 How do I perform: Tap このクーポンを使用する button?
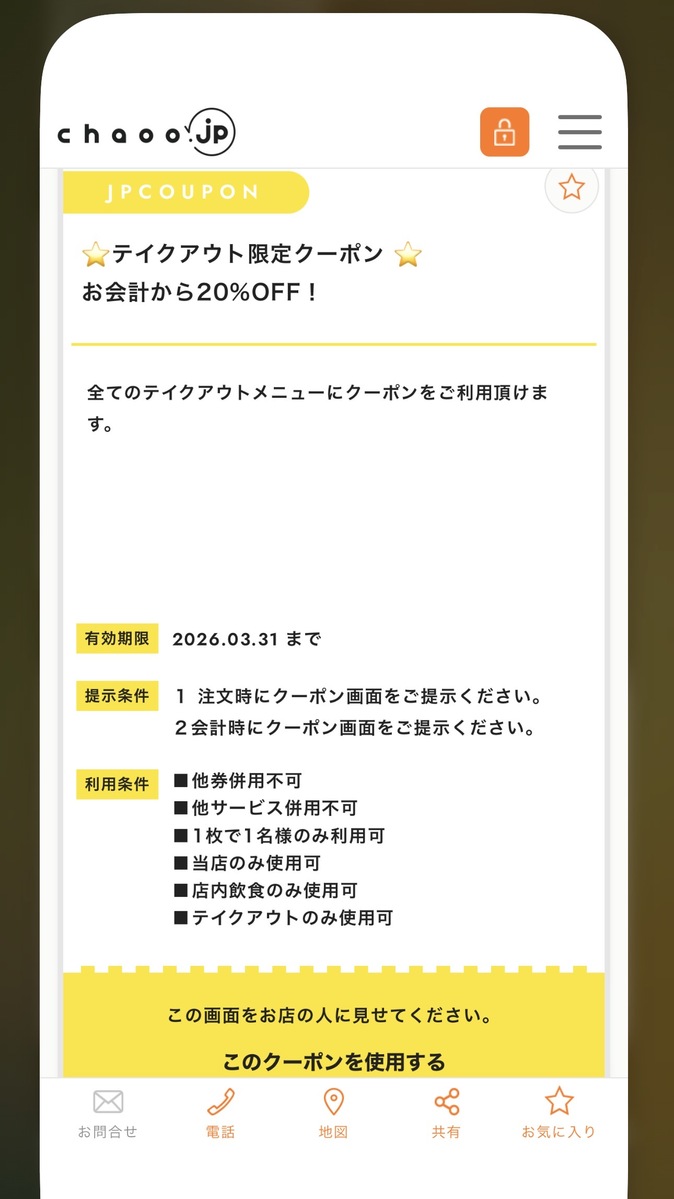click(x=334, y=1061)
